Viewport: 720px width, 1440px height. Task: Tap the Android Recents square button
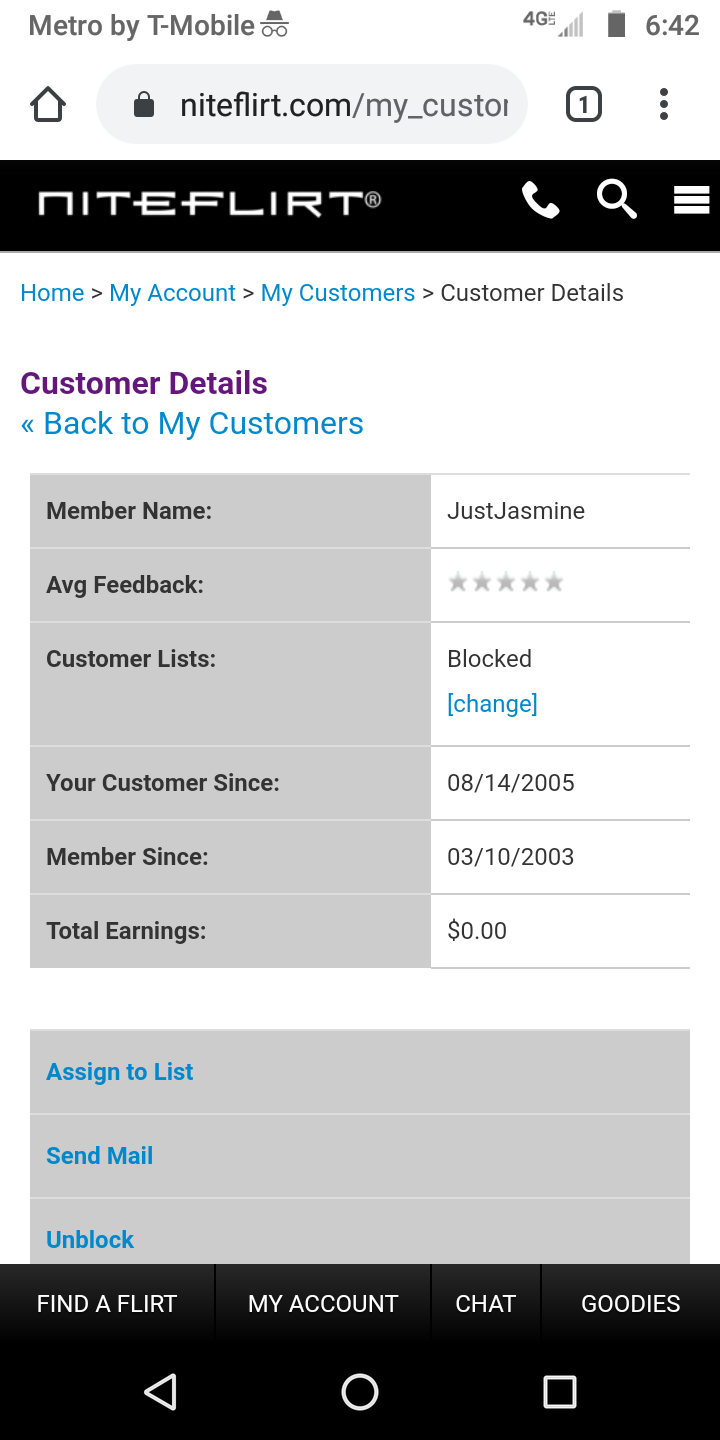tap(560, 1391)
